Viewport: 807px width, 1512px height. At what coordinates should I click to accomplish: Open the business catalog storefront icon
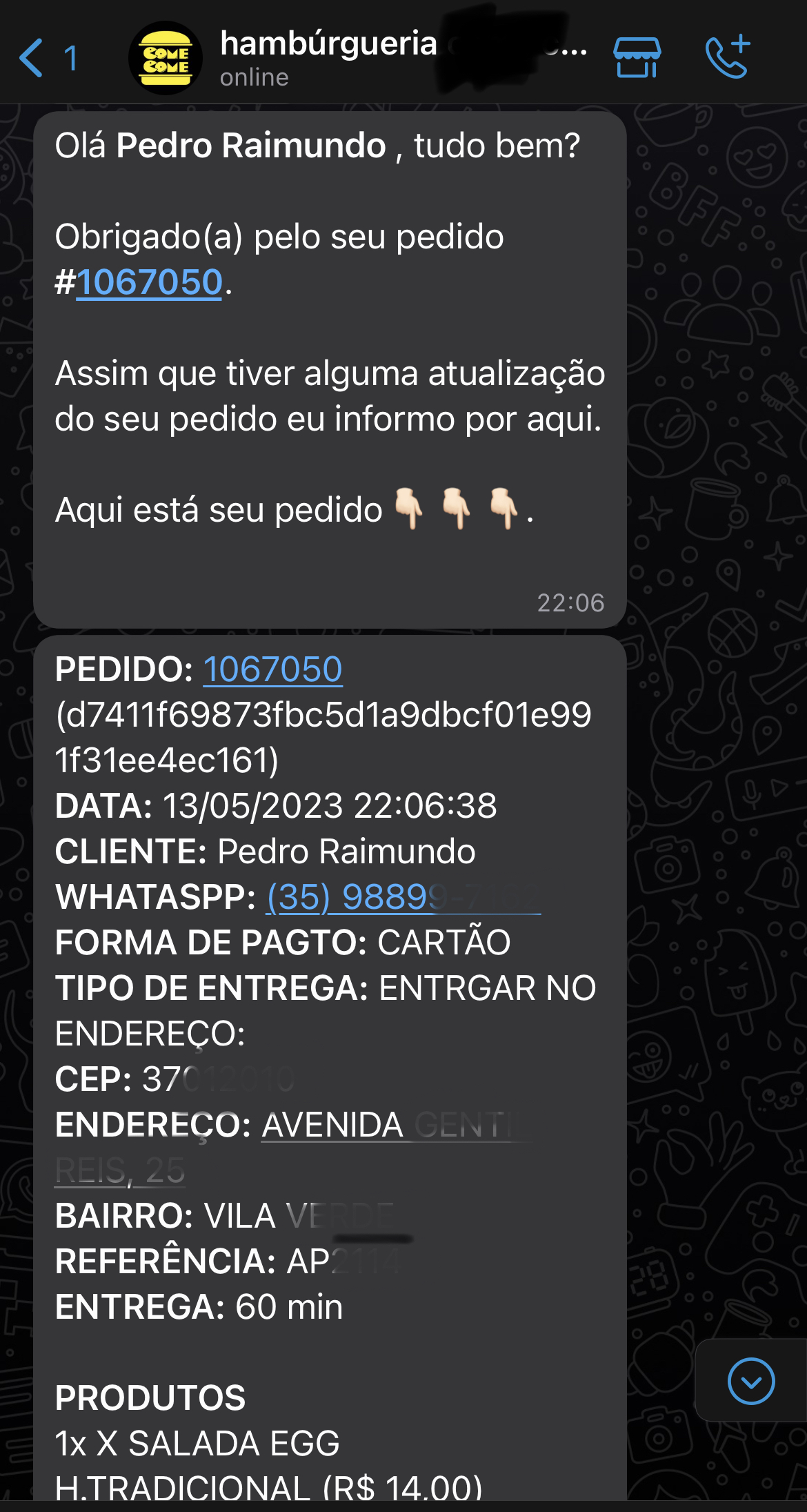(x=637, y=57)
